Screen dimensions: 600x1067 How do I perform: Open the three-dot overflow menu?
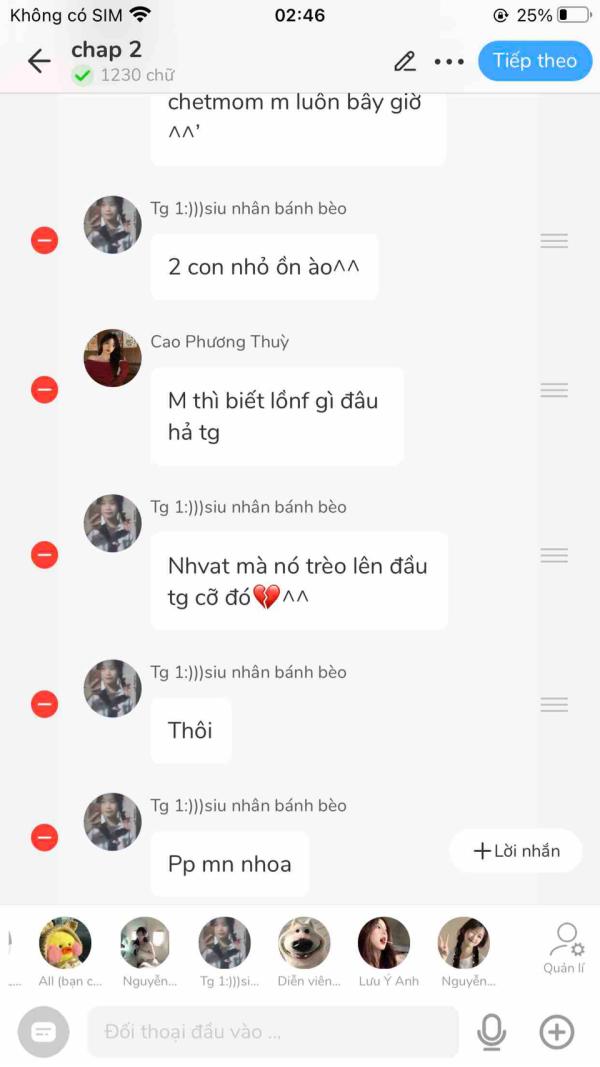pos(449,61)
